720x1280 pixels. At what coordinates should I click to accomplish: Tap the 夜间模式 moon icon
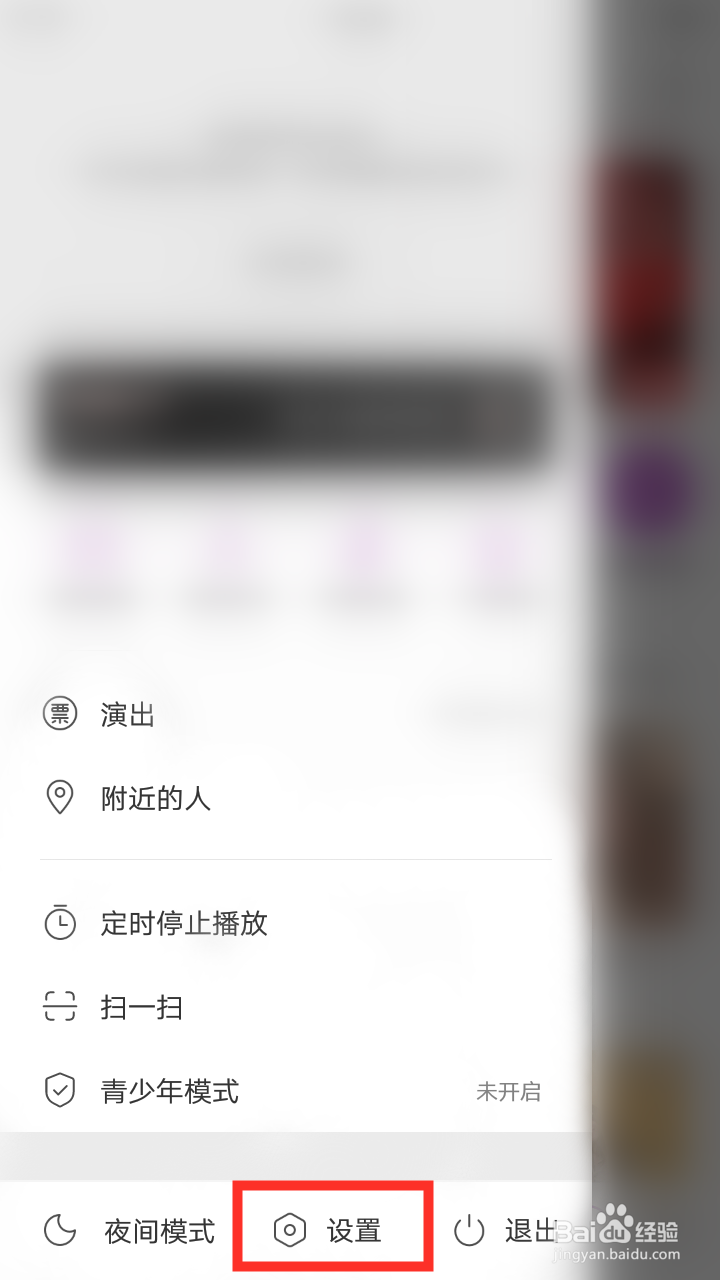coord(60,1230)
